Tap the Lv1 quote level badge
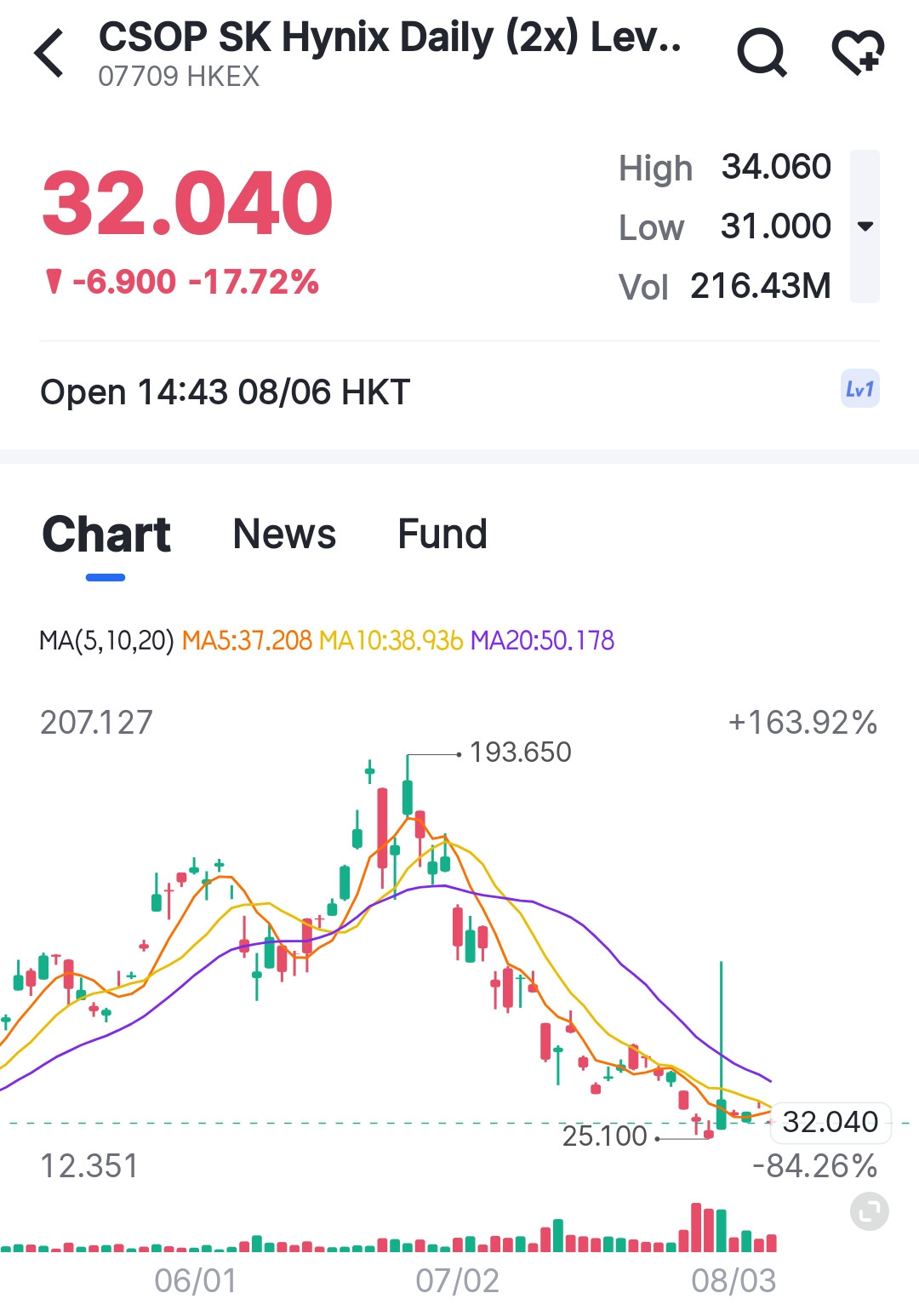 coord(859,389)
